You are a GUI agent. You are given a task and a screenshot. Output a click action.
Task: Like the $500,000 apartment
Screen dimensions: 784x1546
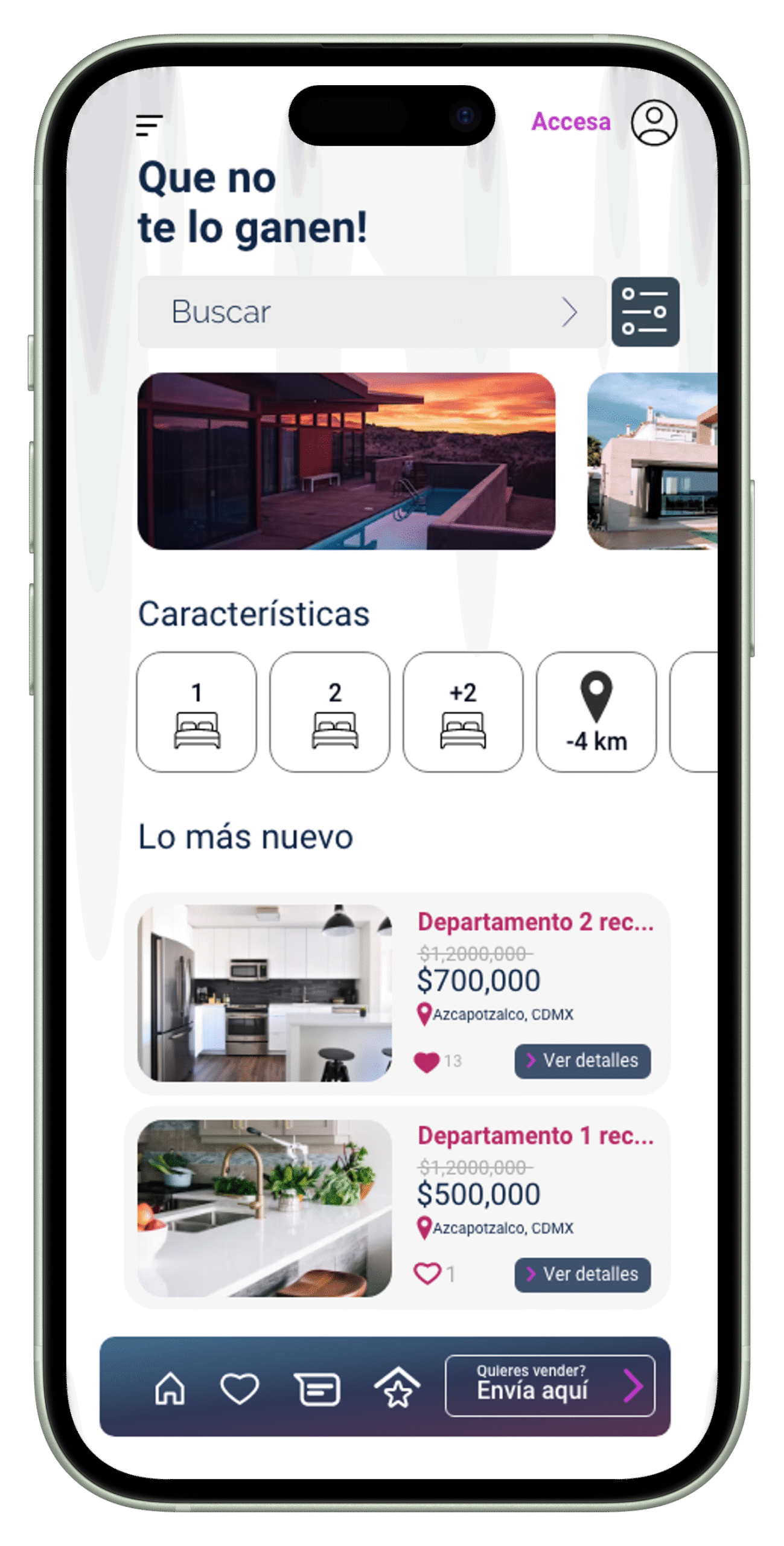[426, 1274]
